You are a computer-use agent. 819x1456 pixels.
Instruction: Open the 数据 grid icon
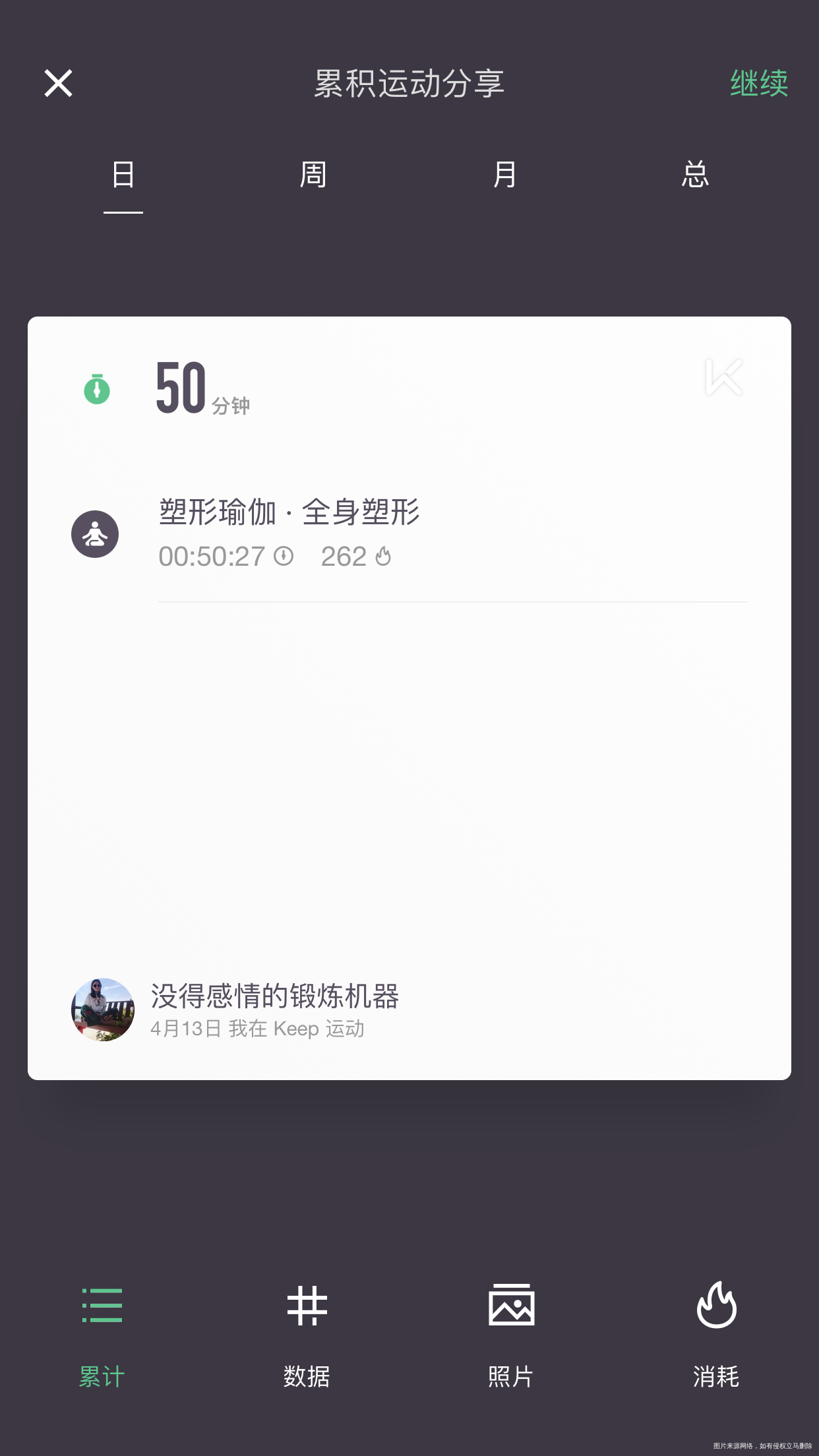point(307,1306)
